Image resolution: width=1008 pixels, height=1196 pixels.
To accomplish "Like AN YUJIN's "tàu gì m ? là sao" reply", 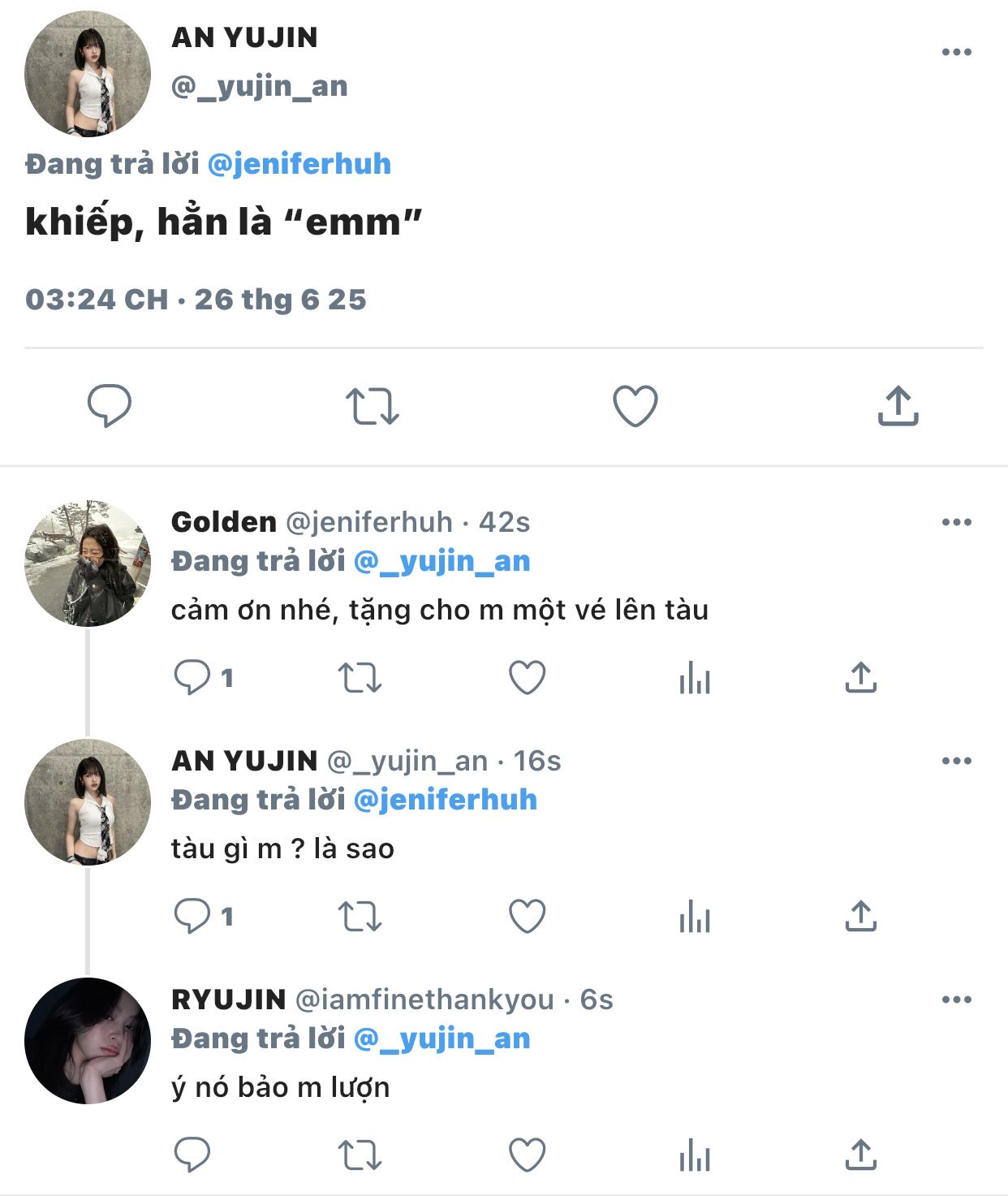I will coord(527,916).
